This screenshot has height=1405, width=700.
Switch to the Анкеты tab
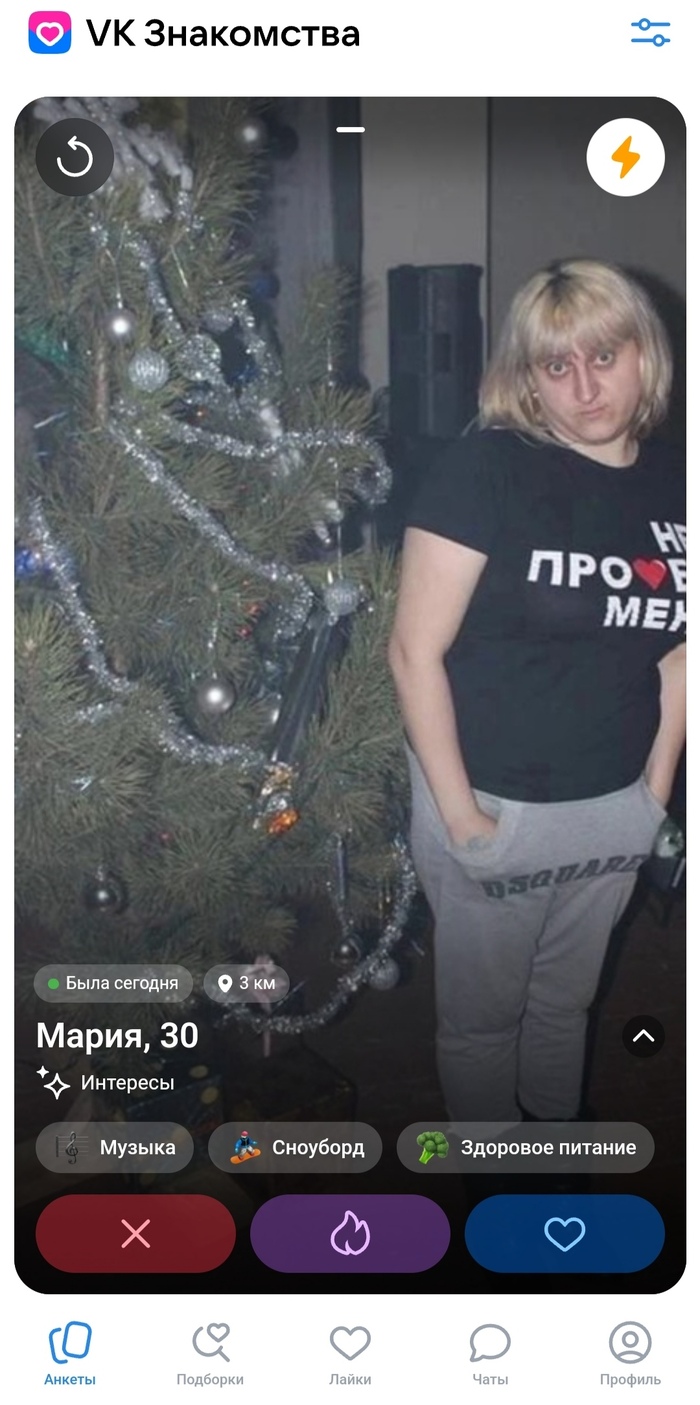[70, 1353]
